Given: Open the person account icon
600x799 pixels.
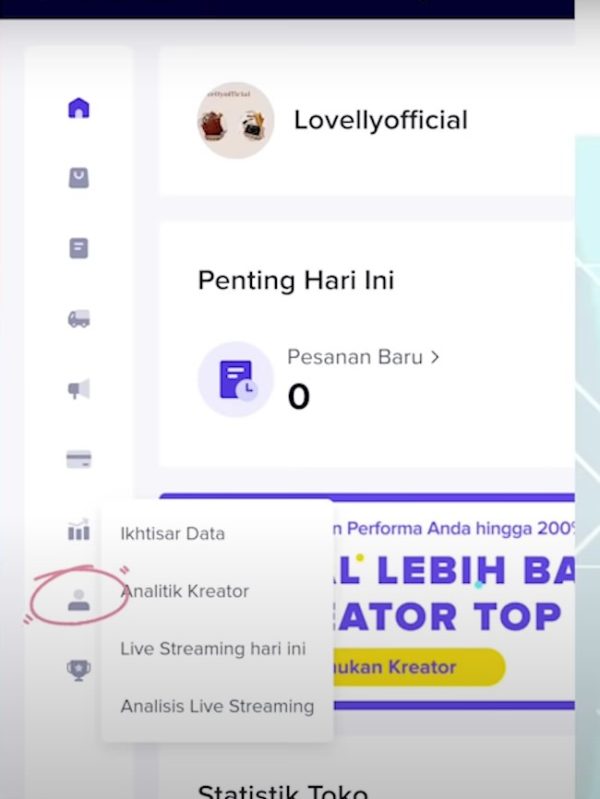Looking at the screenshot, I should coord(78,600).
